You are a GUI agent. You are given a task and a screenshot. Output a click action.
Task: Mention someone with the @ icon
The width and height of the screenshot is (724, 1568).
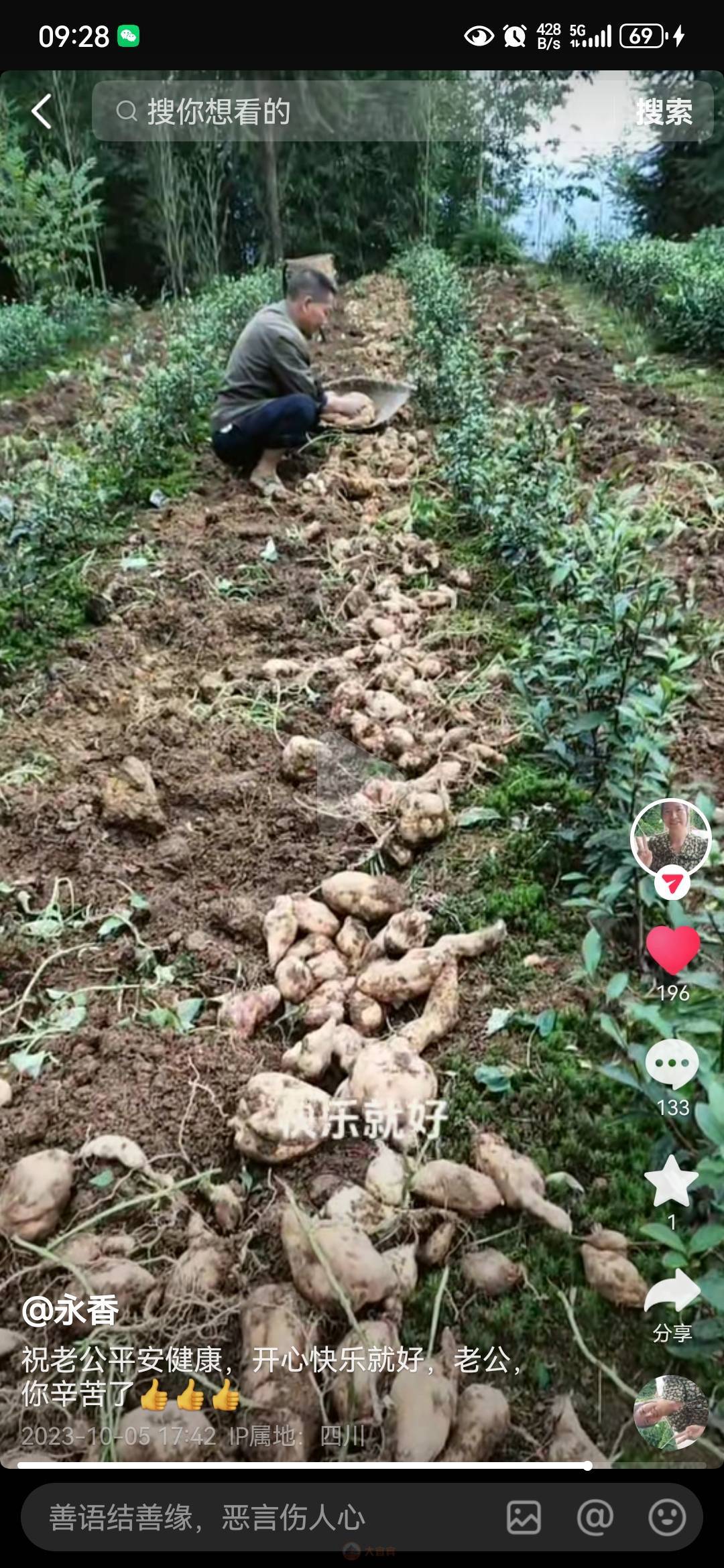(x=595, y=1518)
